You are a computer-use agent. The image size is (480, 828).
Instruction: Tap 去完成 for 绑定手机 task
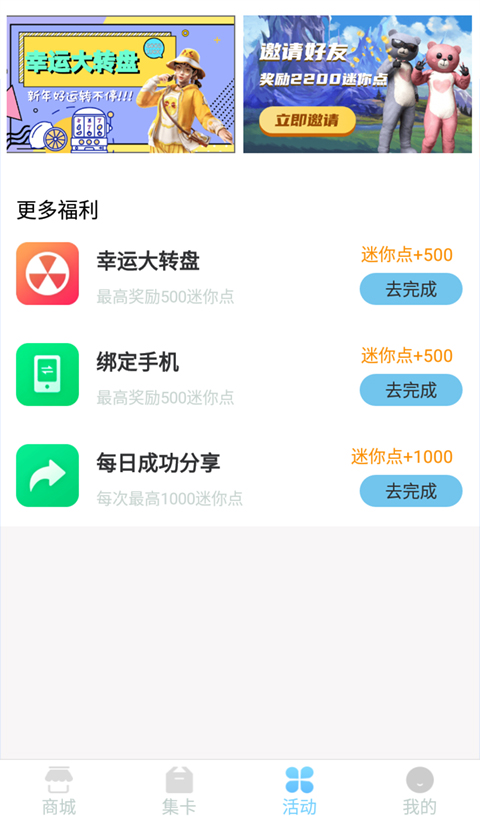point(411,390)
